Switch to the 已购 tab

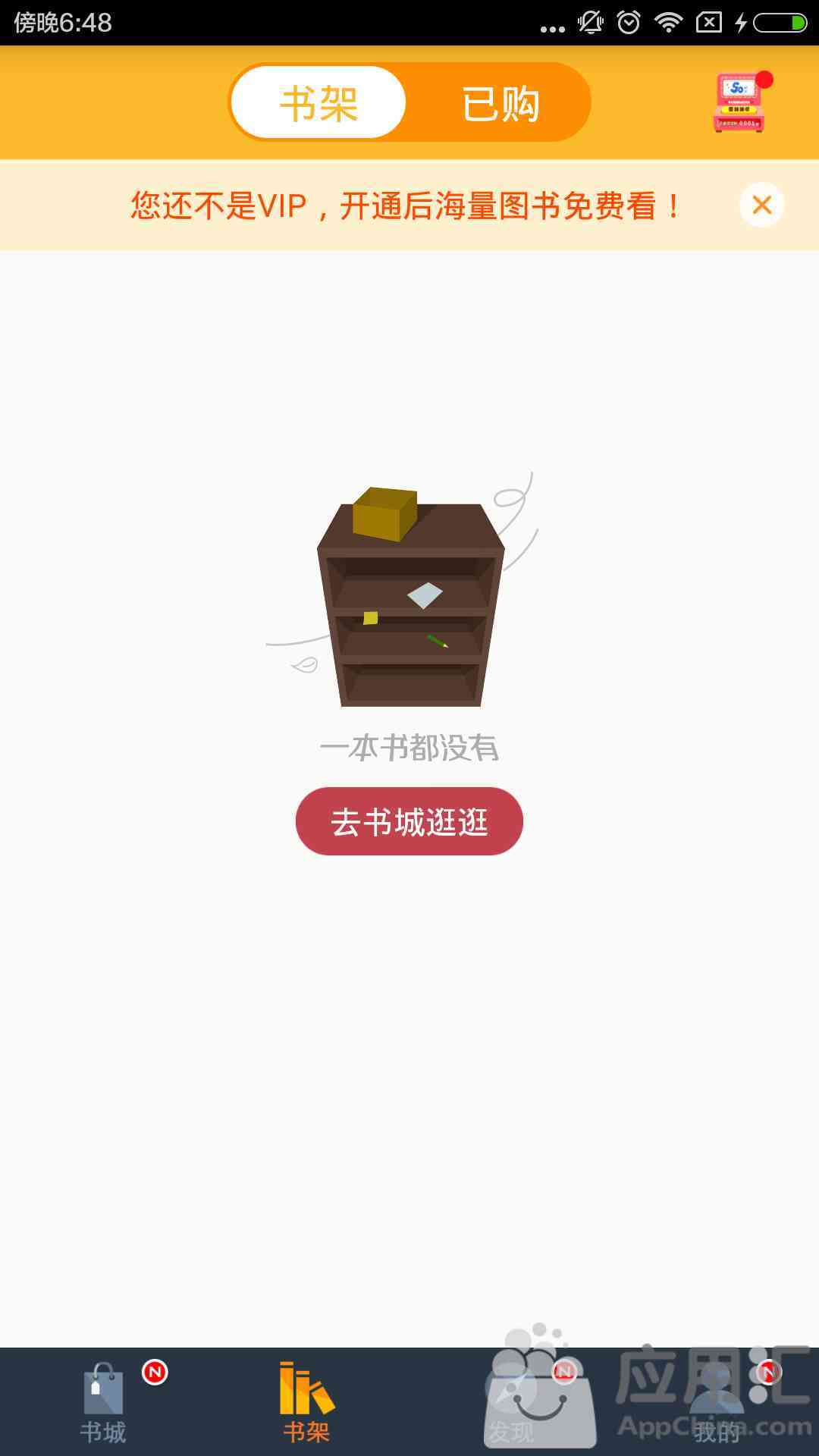[500, 103]
